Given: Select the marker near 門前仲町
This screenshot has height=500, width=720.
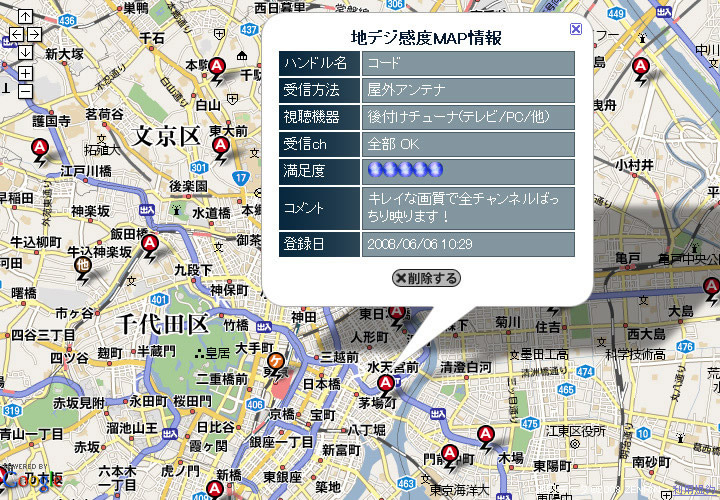Looking at the screenshot, I should (x=450, y=451).
